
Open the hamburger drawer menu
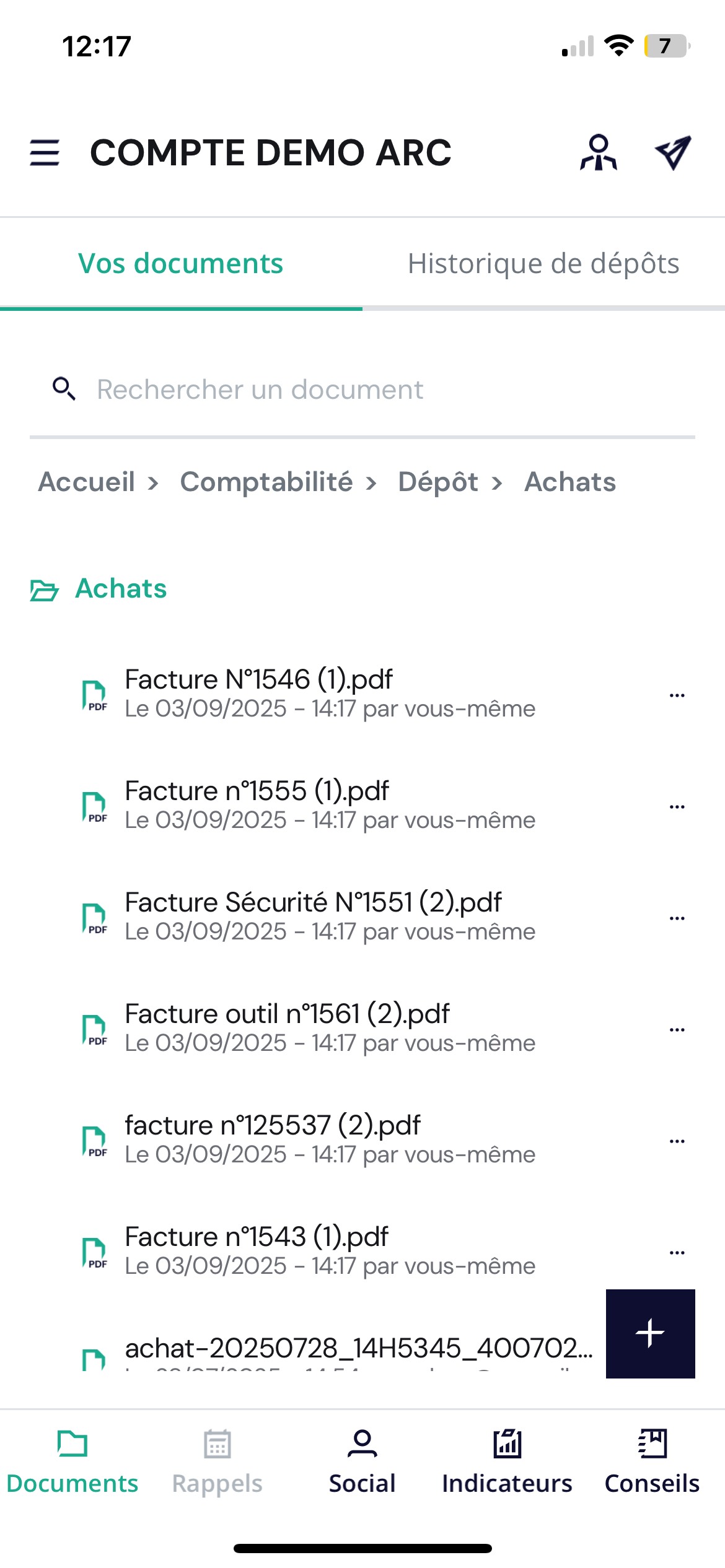point(45,152)
